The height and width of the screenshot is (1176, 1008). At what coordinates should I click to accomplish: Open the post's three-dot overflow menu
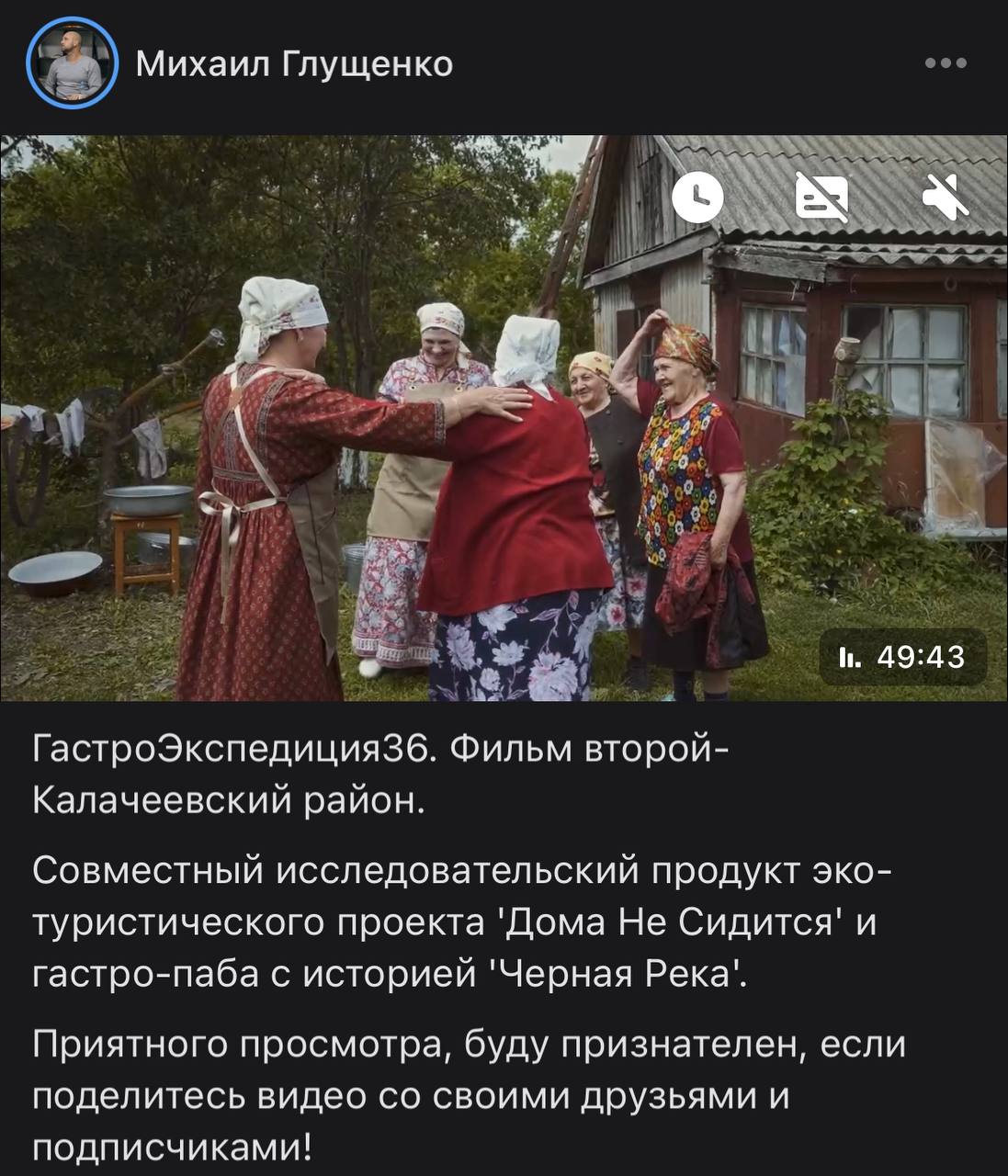pos(946,63)
